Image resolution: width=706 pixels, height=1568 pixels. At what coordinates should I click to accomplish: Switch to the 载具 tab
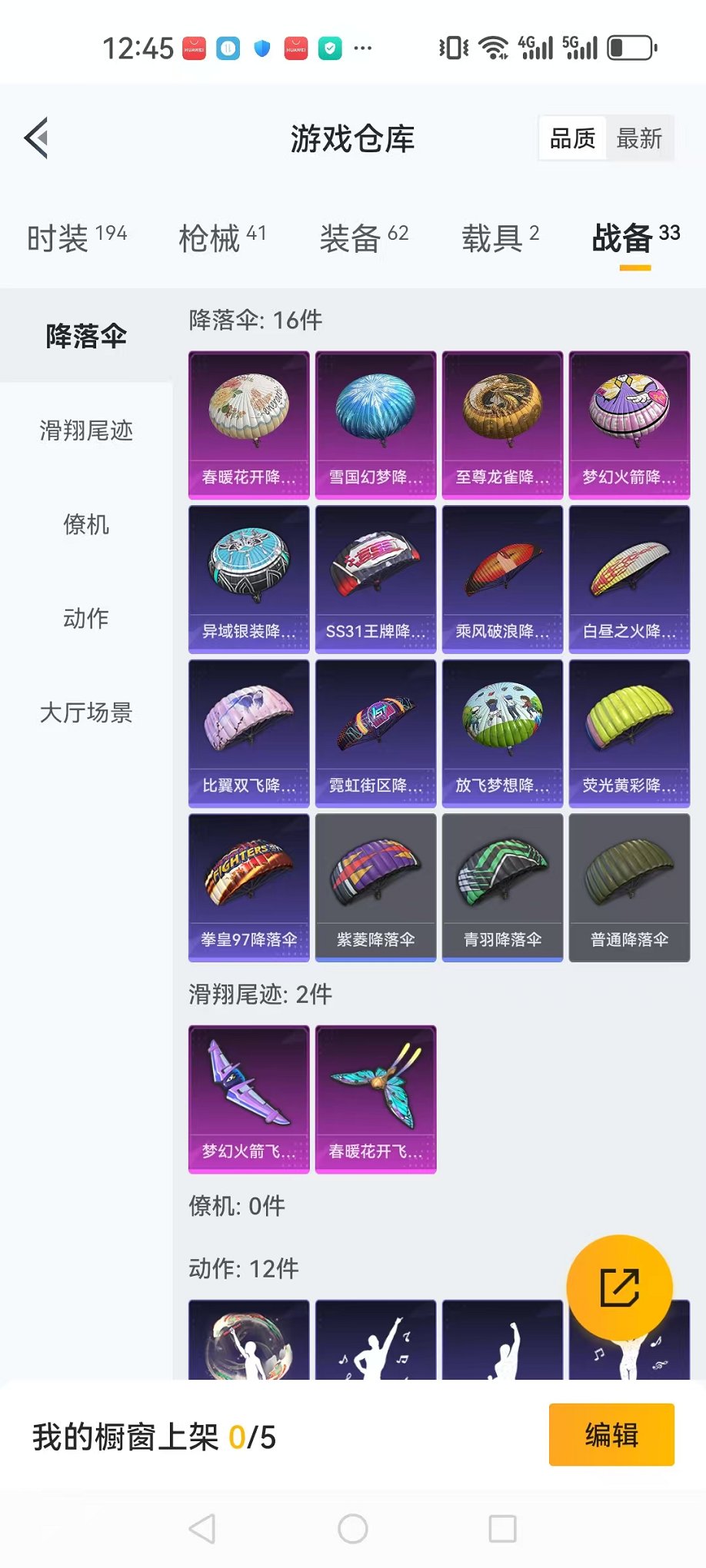click(x=500, y=238)
